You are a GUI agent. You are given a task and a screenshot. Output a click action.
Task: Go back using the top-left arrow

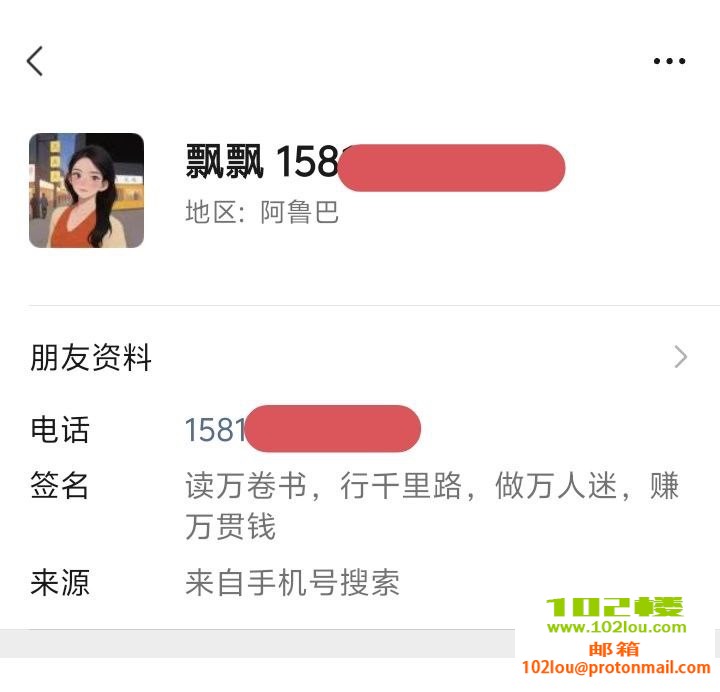[x=35, y=61]
